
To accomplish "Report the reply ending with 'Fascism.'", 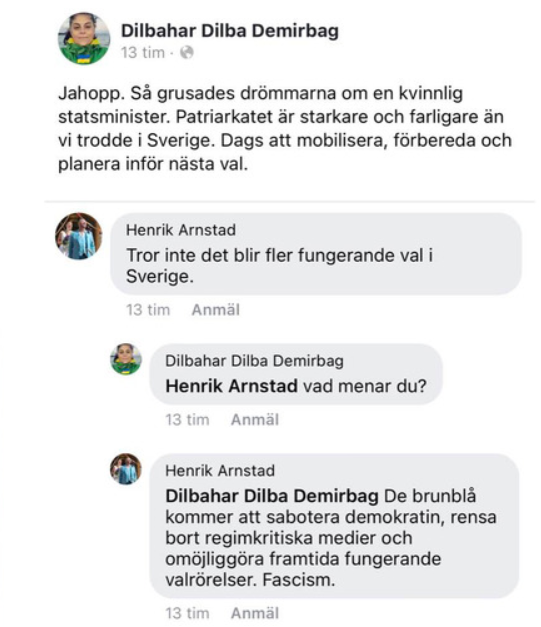I will [255, 613].
